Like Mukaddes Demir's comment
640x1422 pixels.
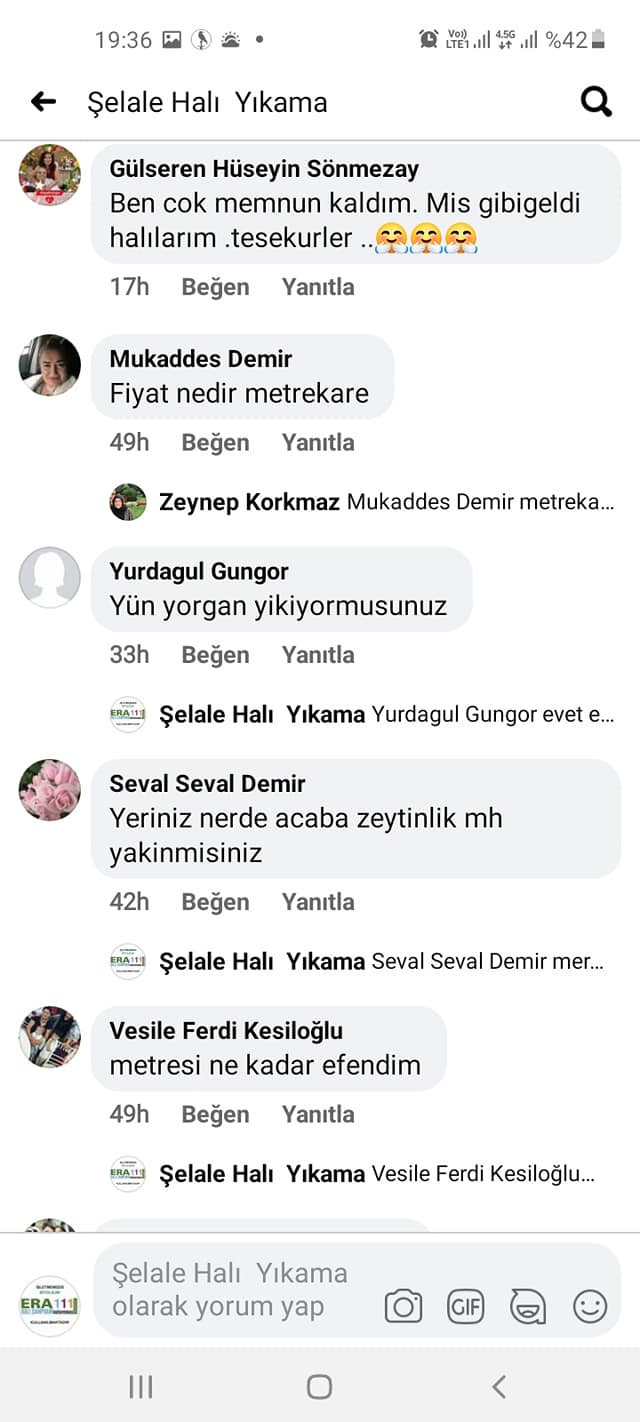[x=215, y=442]
